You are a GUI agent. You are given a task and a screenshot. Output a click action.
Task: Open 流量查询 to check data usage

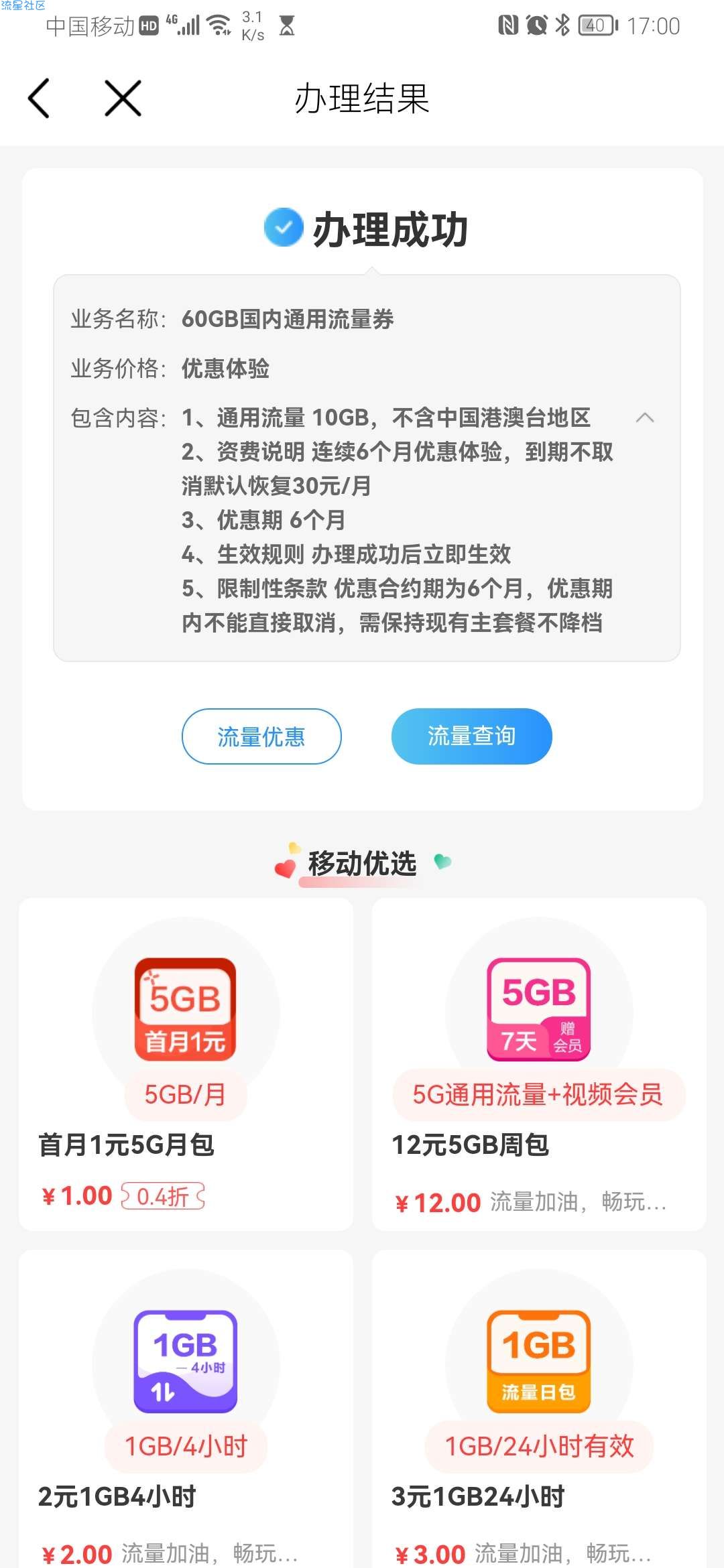click(x=471, y=736)
